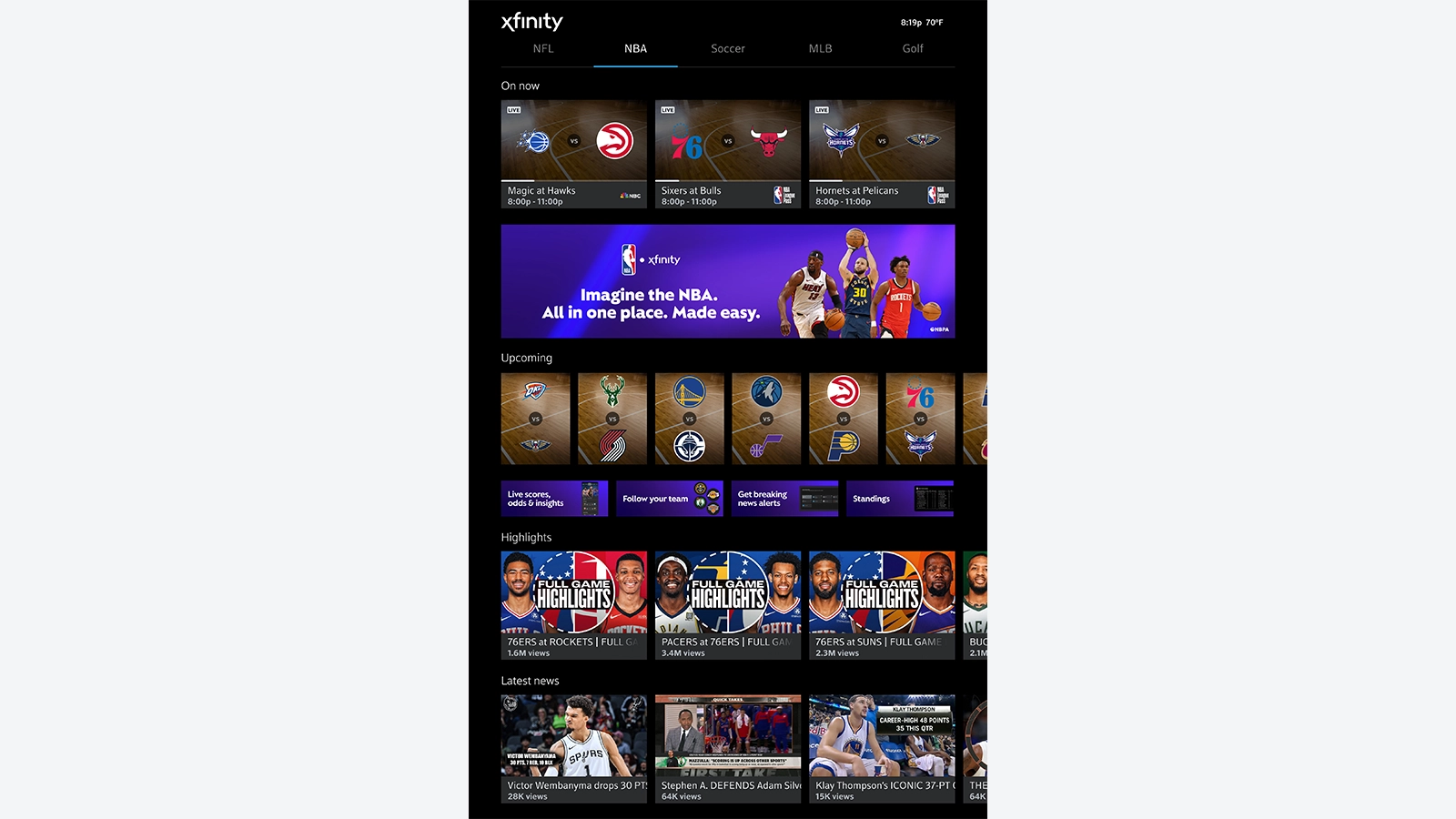Screen dimensions: 1456x819
Task: Open the upcoming Thunder vs Pelicans game
Action: 535,419
